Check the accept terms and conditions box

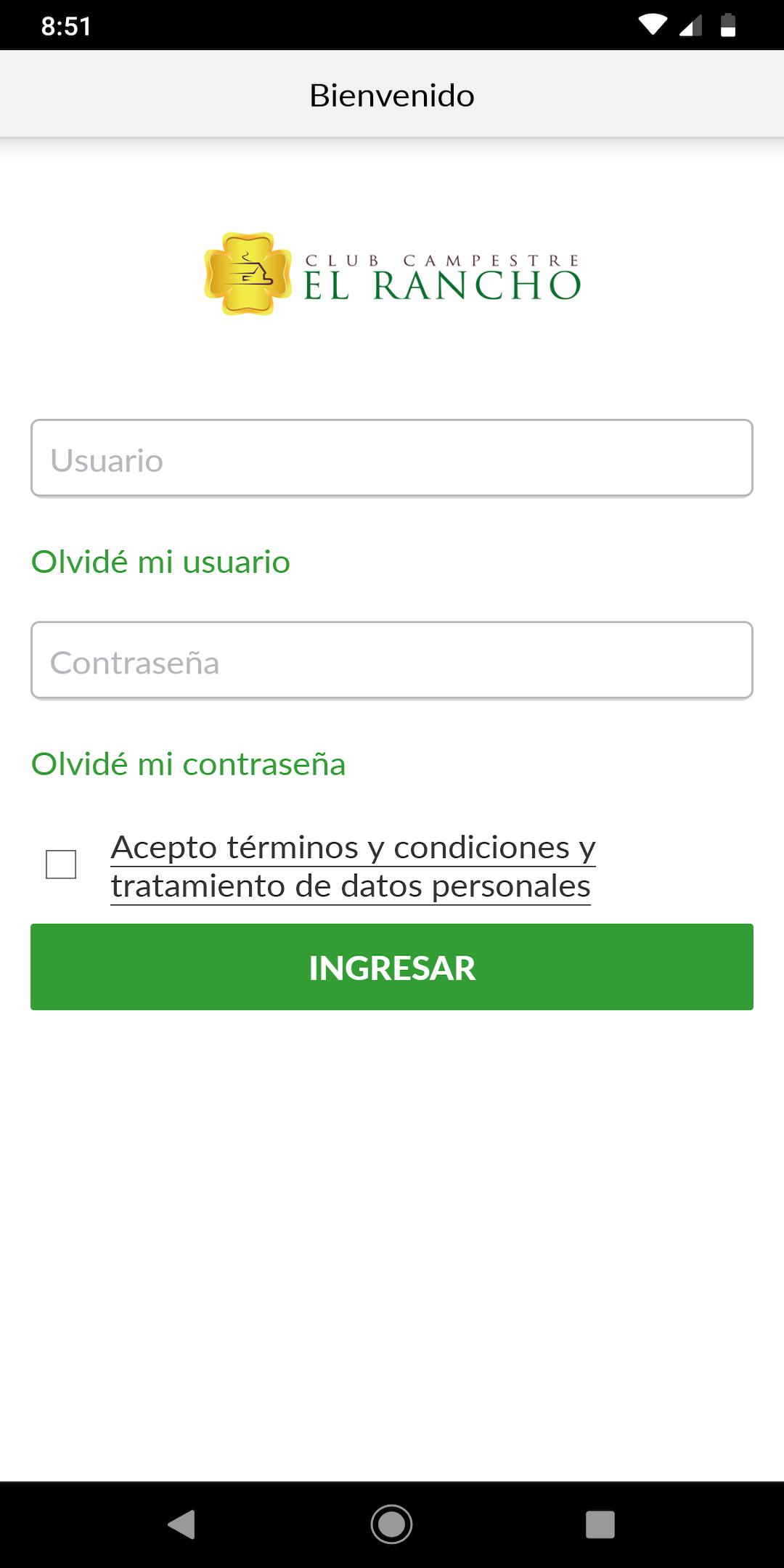pyautogui.click(x=61, y=865)
